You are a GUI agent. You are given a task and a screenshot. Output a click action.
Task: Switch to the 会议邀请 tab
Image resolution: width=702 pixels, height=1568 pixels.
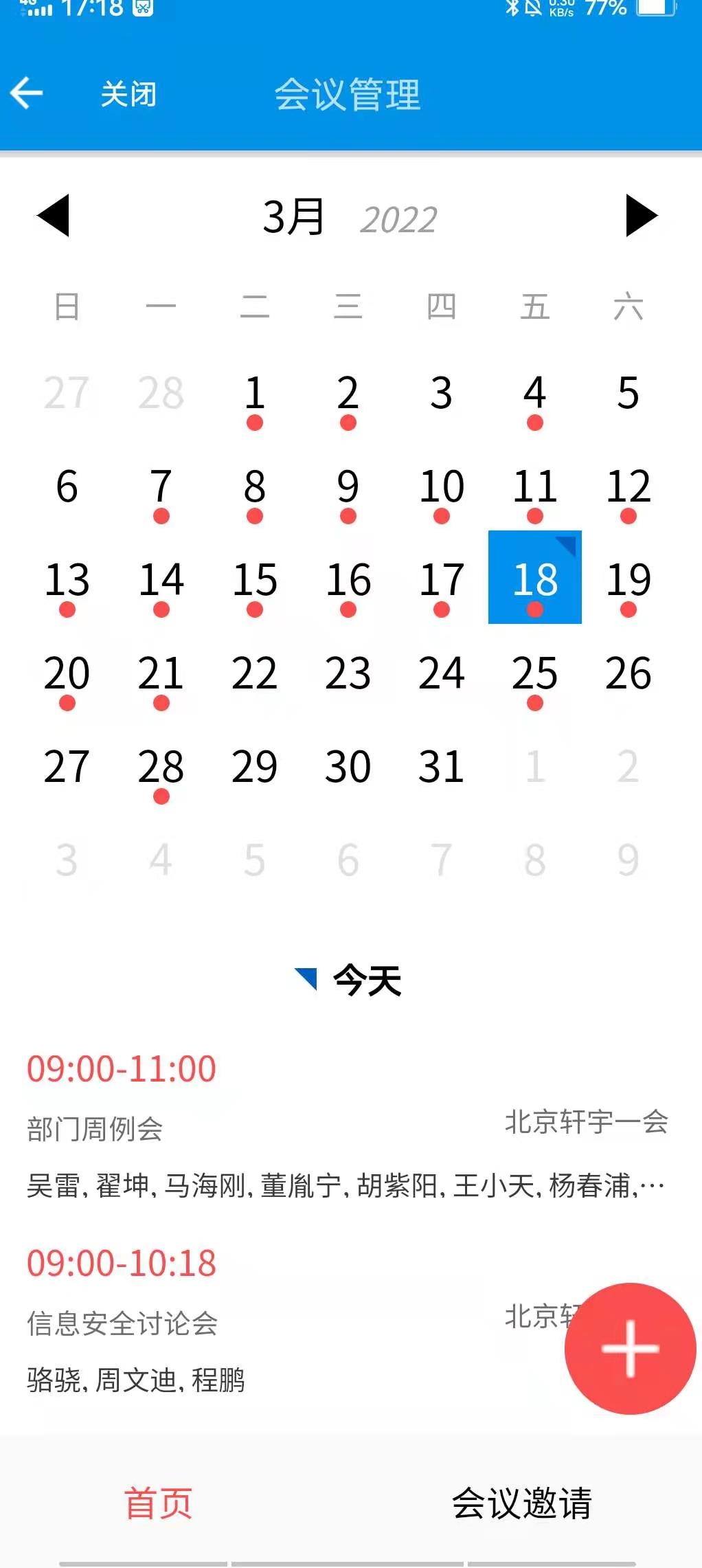pyautogui.click(x=522, y=1503)
